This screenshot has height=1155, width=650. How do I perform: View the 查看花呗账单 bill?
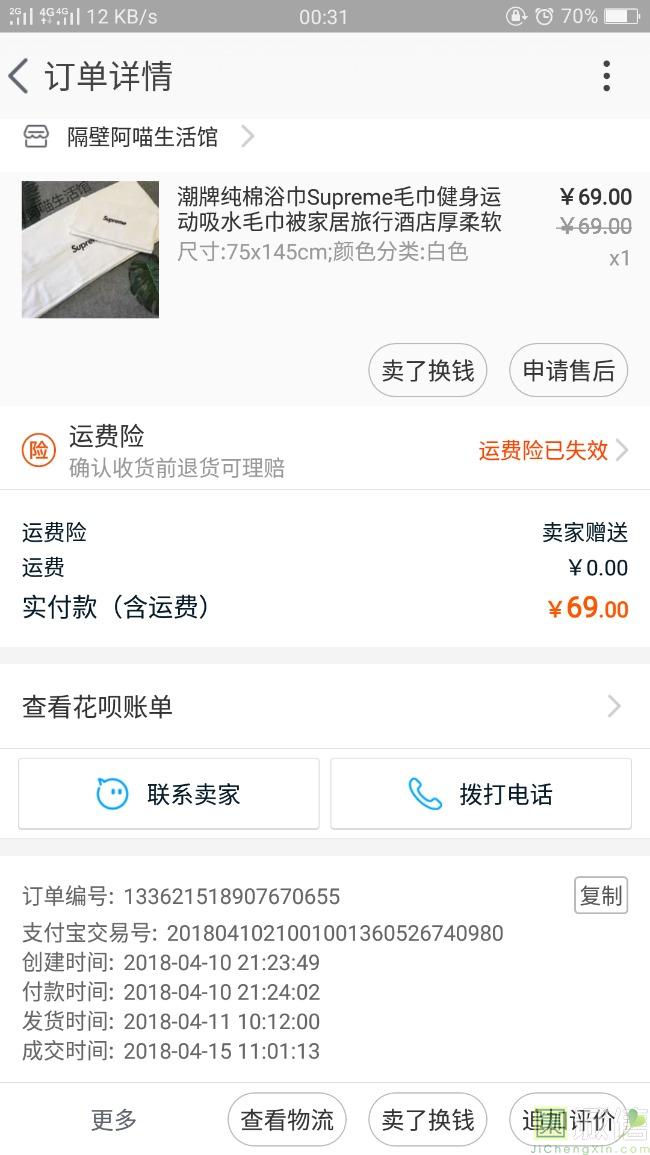(325, 707)
